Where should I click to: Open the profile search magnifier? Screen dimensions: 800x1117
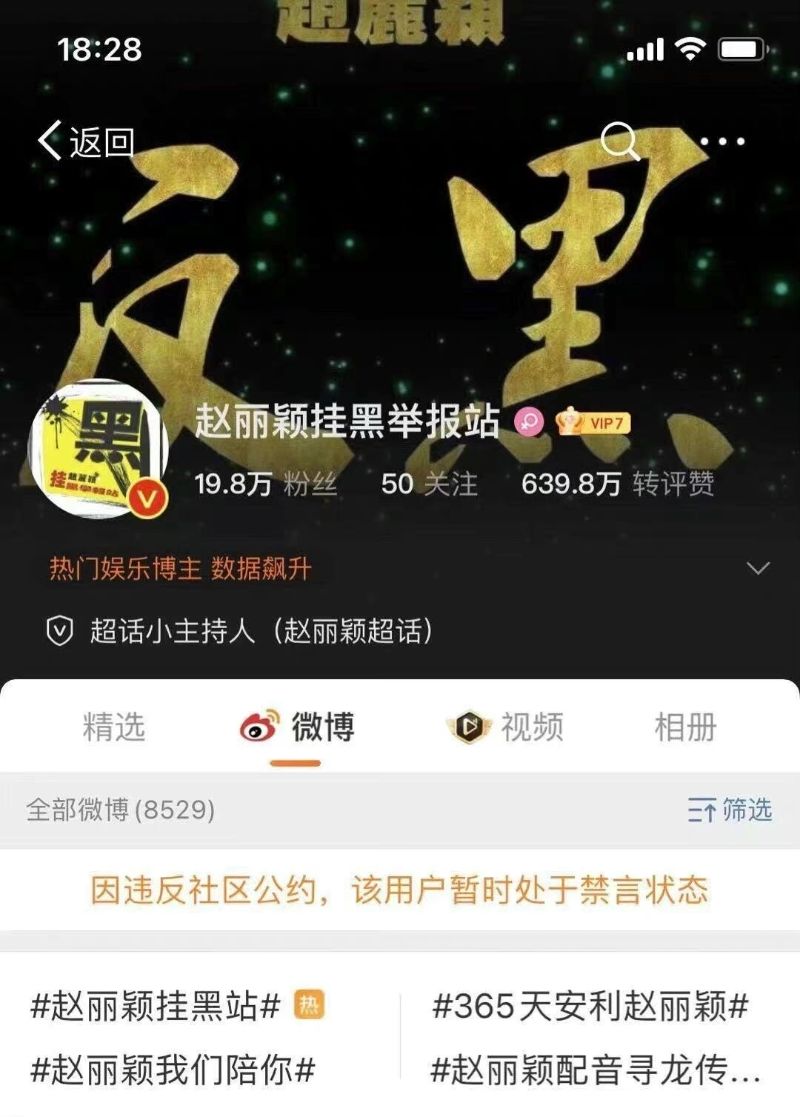click(620, 142)
